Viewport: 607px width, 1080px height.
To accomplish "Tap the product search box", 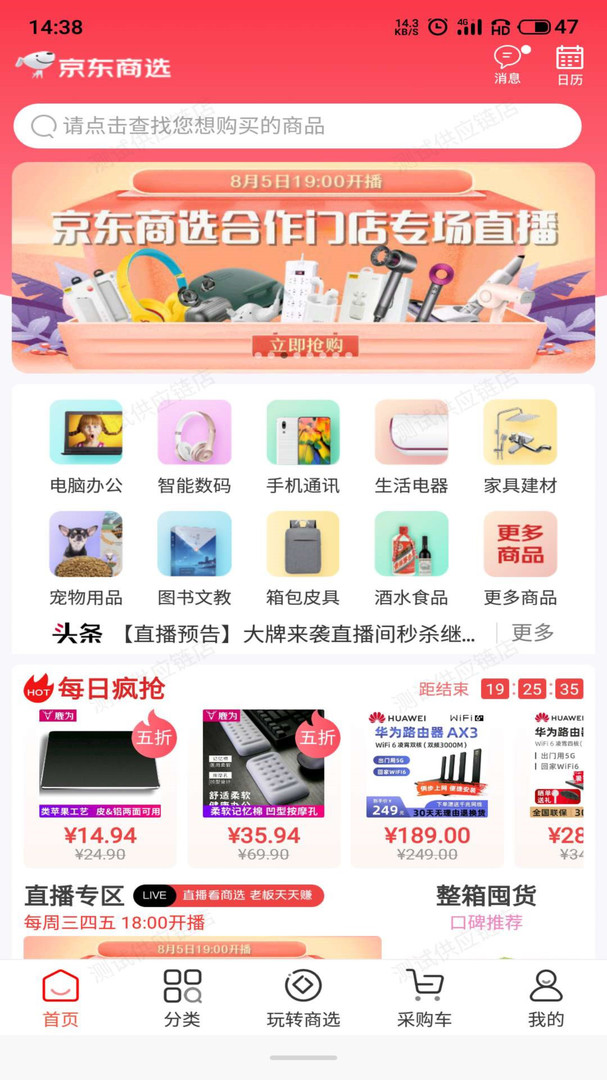I will click(x=297, y=126).
